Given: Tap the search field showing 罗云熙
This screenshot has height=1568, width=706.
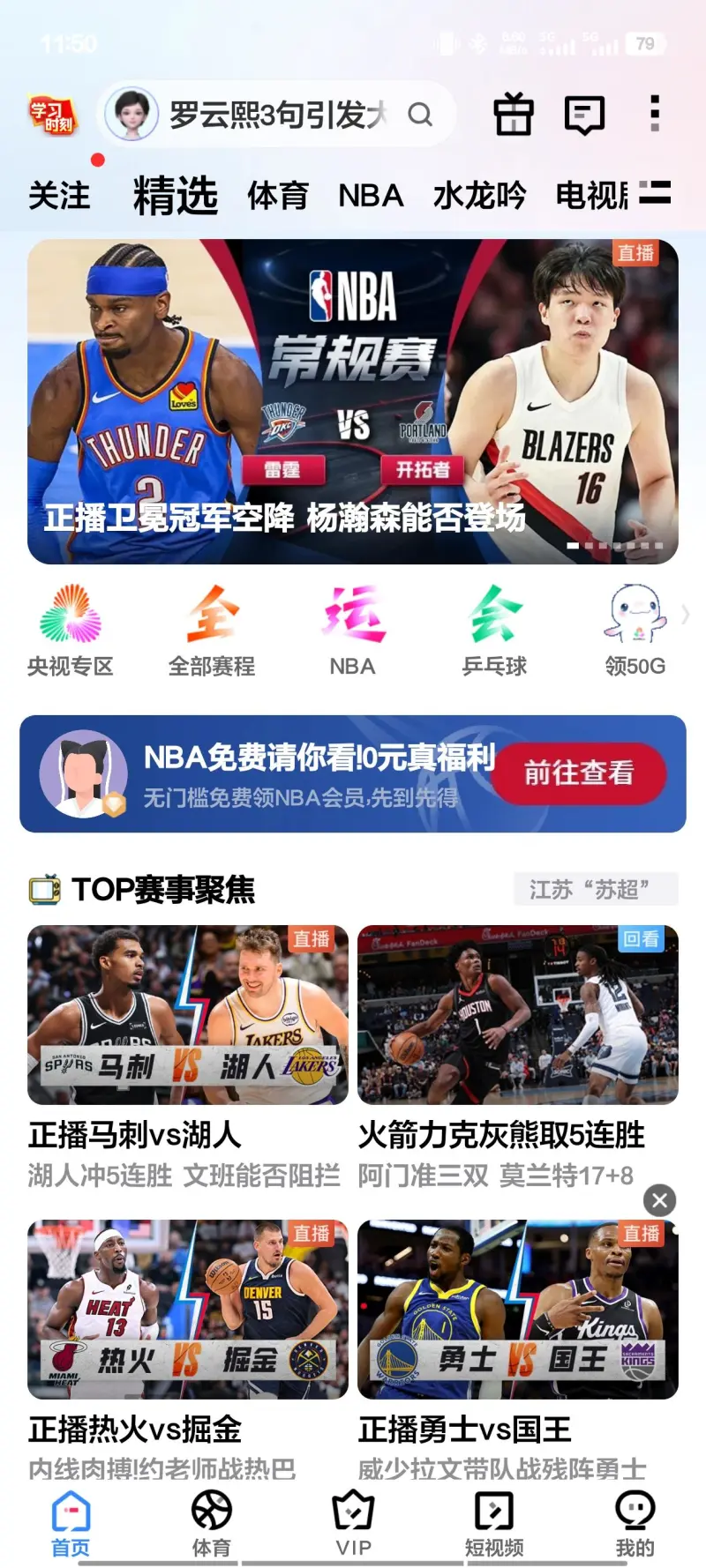Looking at the screenshot, I should 265,115.
